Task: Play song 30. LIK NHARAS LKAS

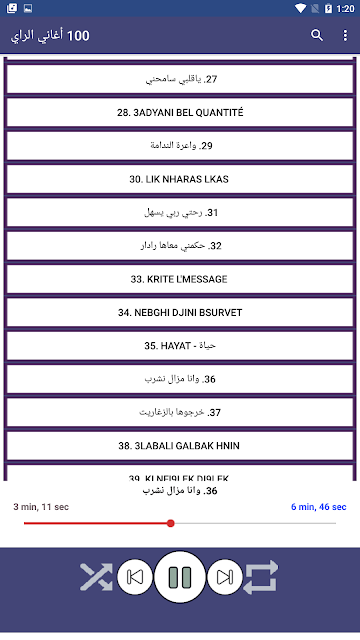Action: [x=180, y=179]
